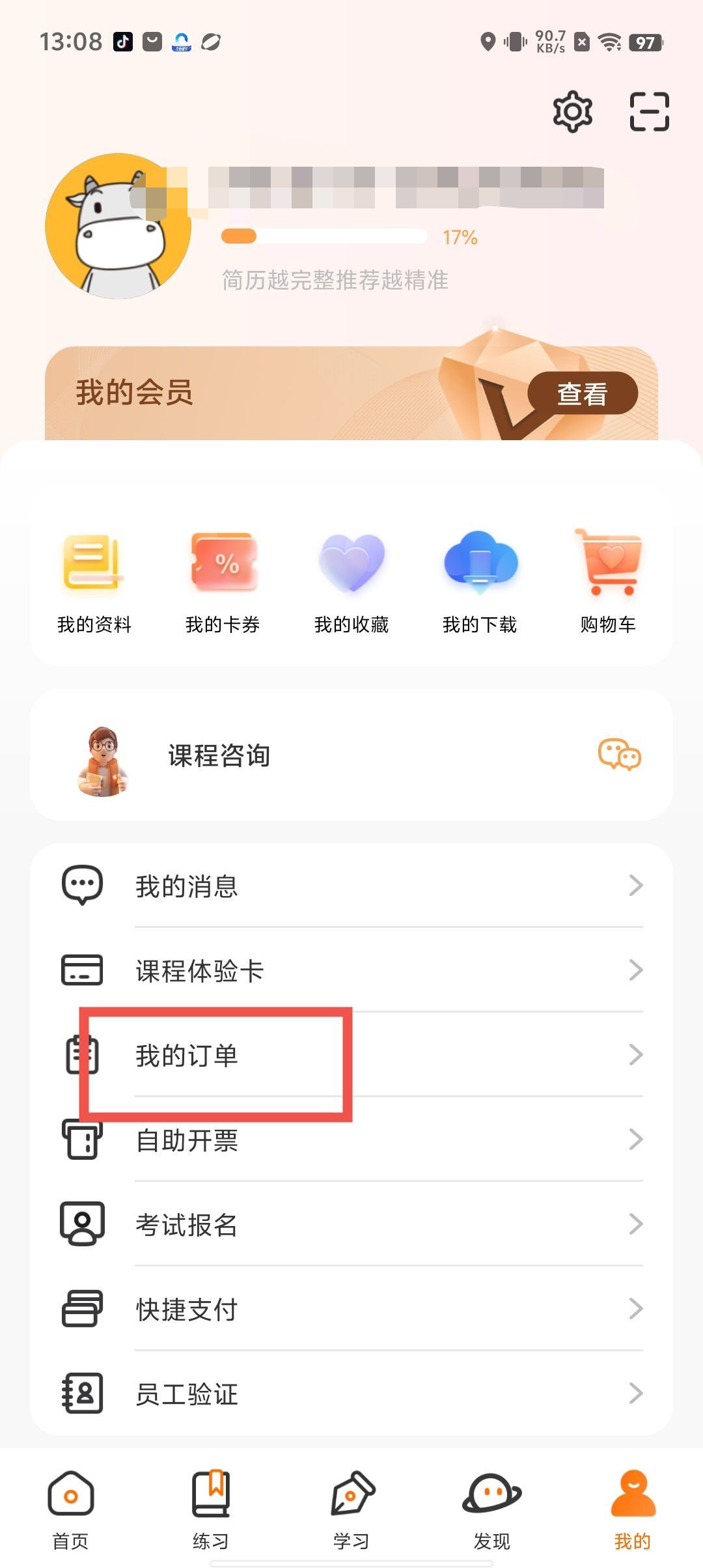Open the 员工验证 staff verification row
Image resolution: width=703 pixels, height=1568 pixels.
(x=351, y=1394)
